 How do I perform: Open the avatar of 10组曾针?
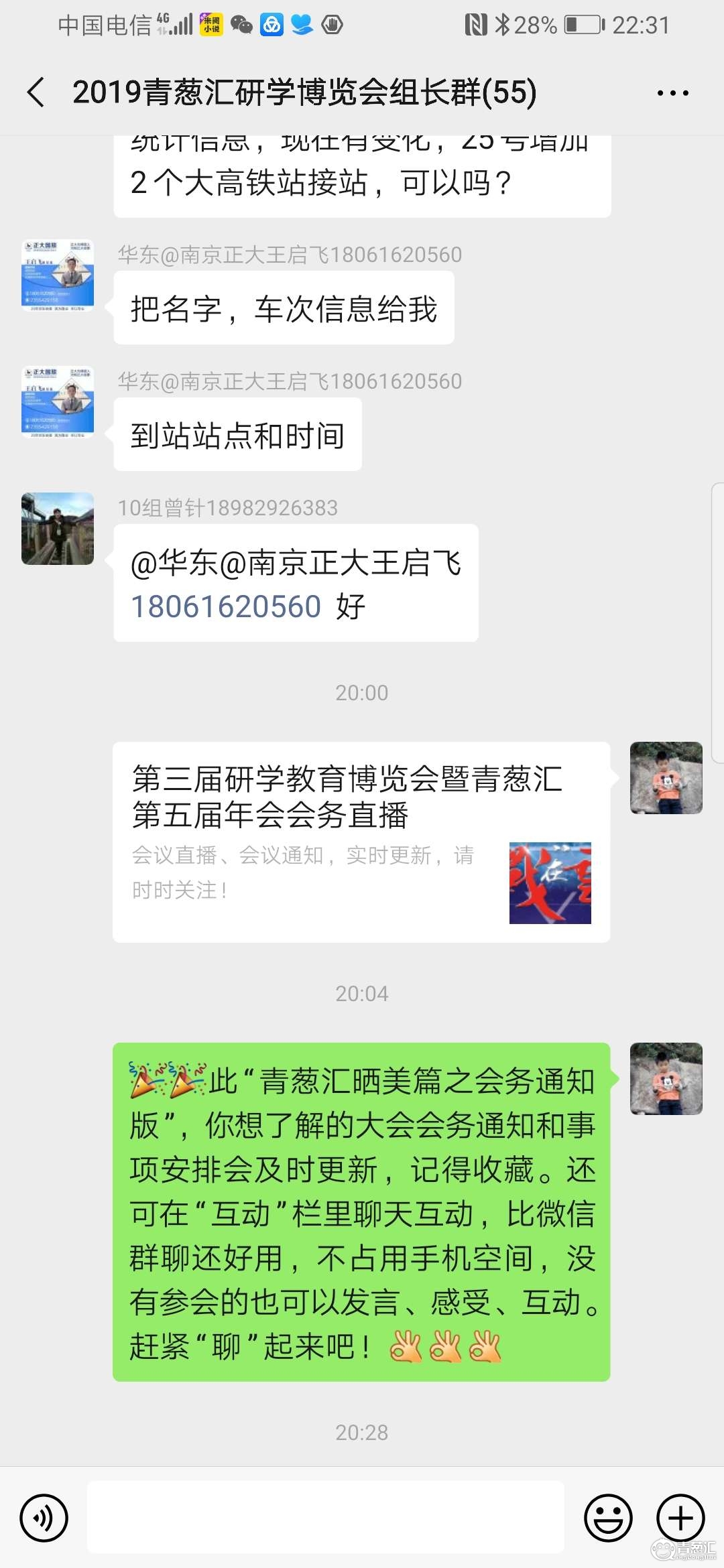coord(58,529)
